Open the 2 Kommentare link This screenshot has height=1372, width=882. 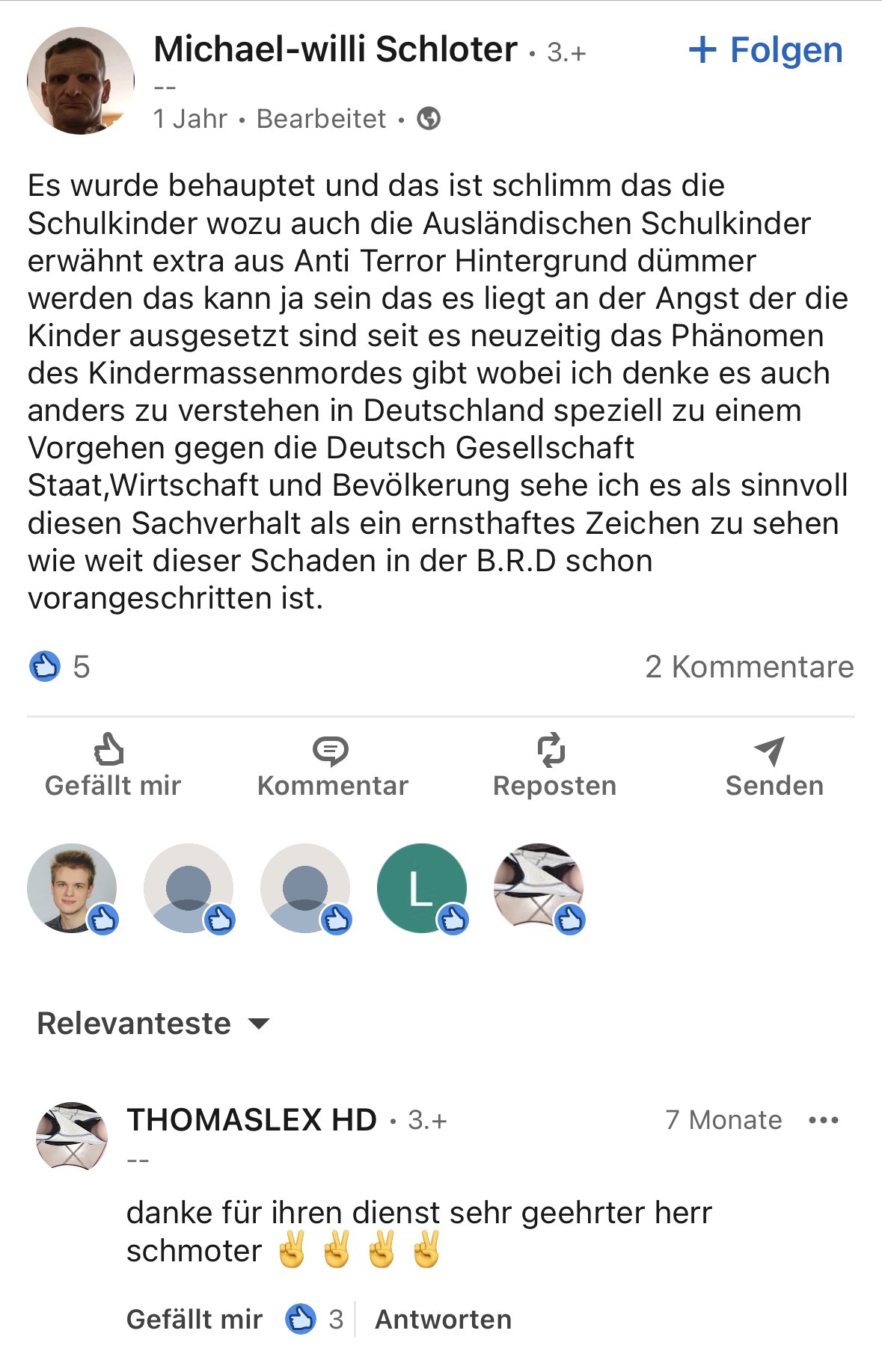tap(749, 666)
